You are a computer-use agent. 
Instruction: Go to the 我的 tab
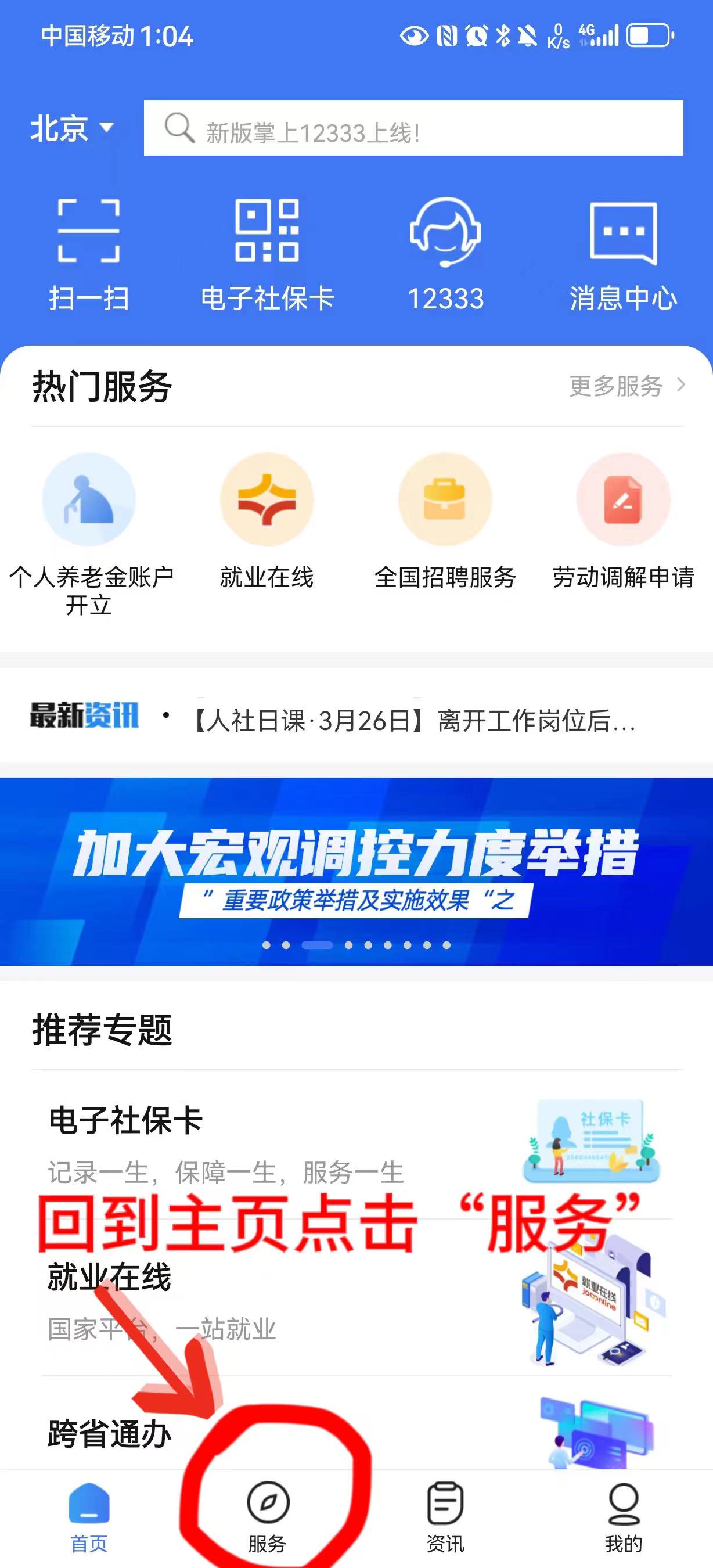623,1516
